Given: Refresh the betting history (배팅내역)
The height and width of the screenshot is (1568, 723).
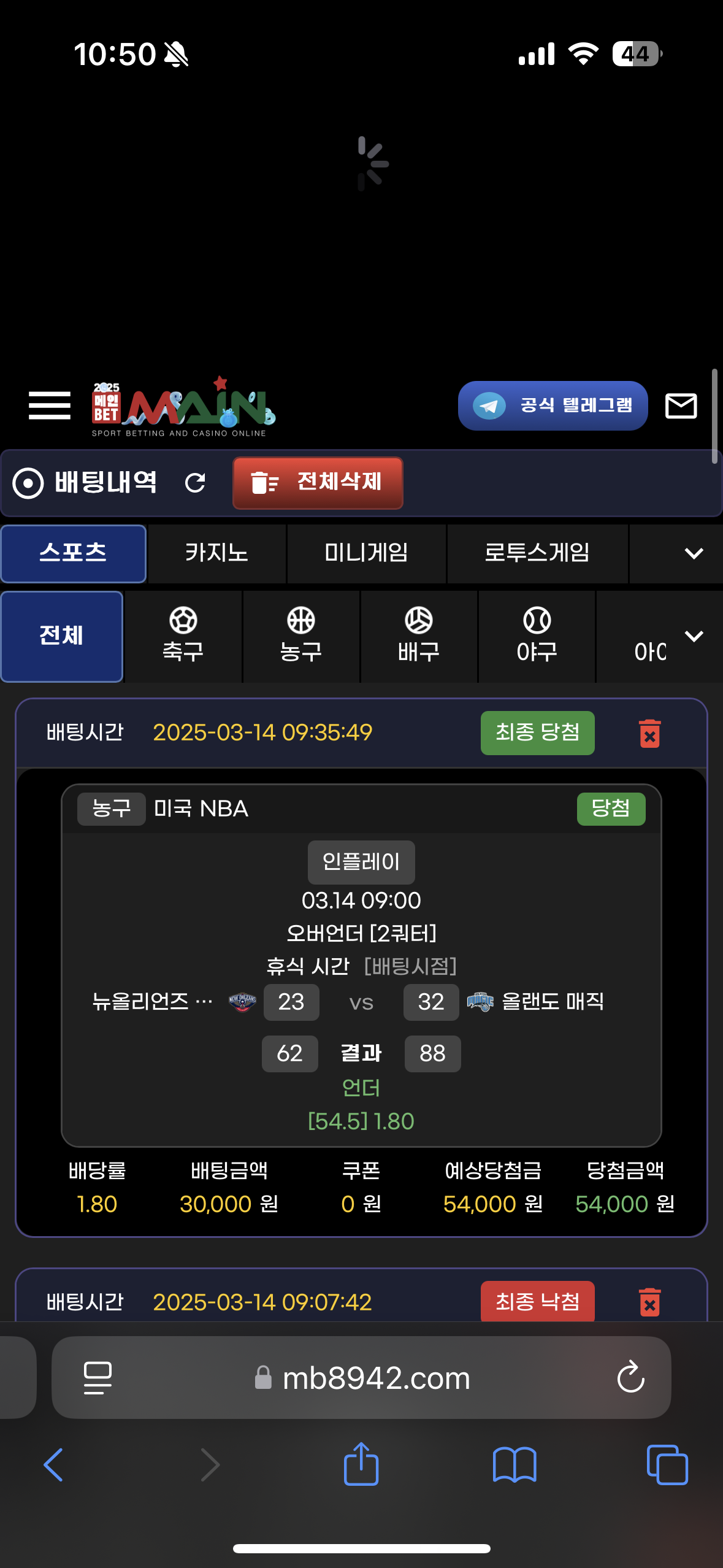Looking at the screenshot, I should point(195,483).
